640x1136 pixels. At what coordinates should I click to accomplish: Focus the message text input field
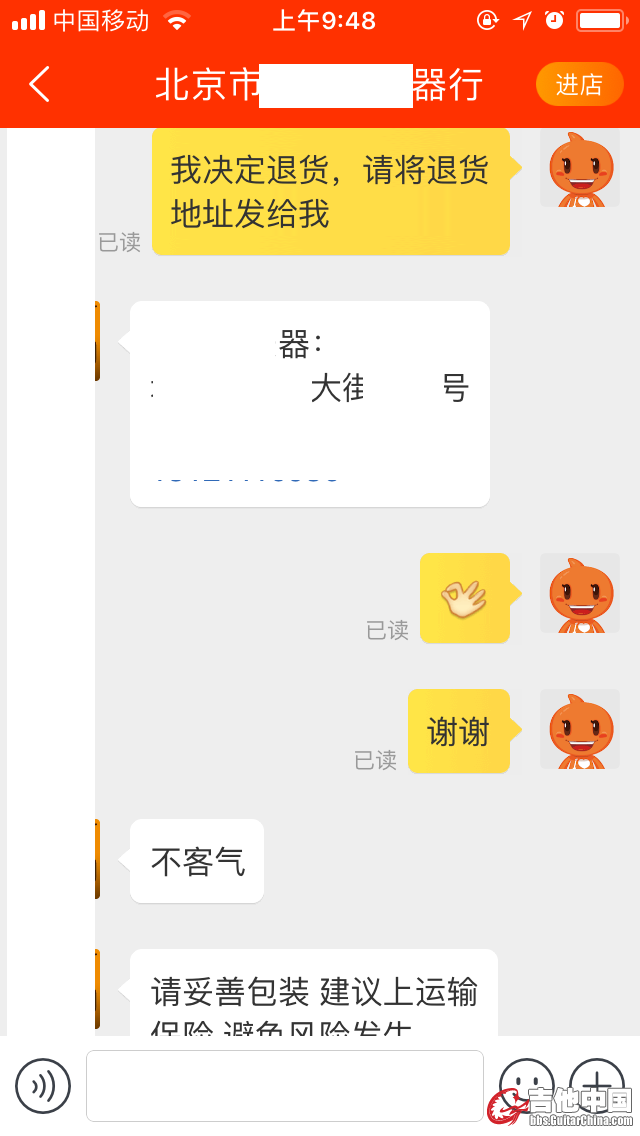click(x=285, y=1086)
